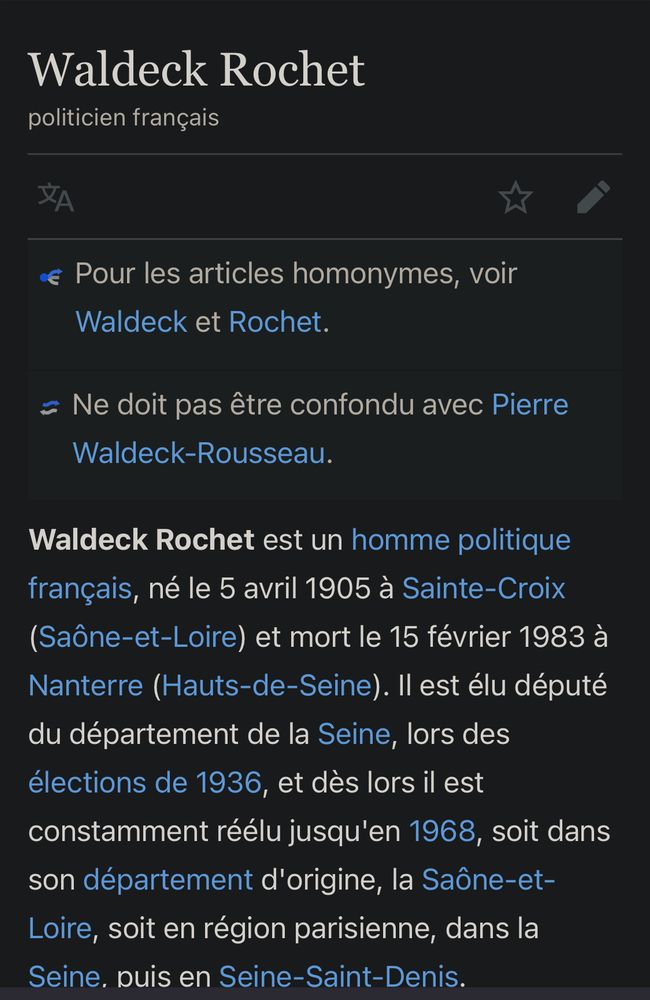Open the Saône-et-Loire link in parentheses
Image resolution: width=650 pixels, height=1000 pixels.
coord(138,637)
